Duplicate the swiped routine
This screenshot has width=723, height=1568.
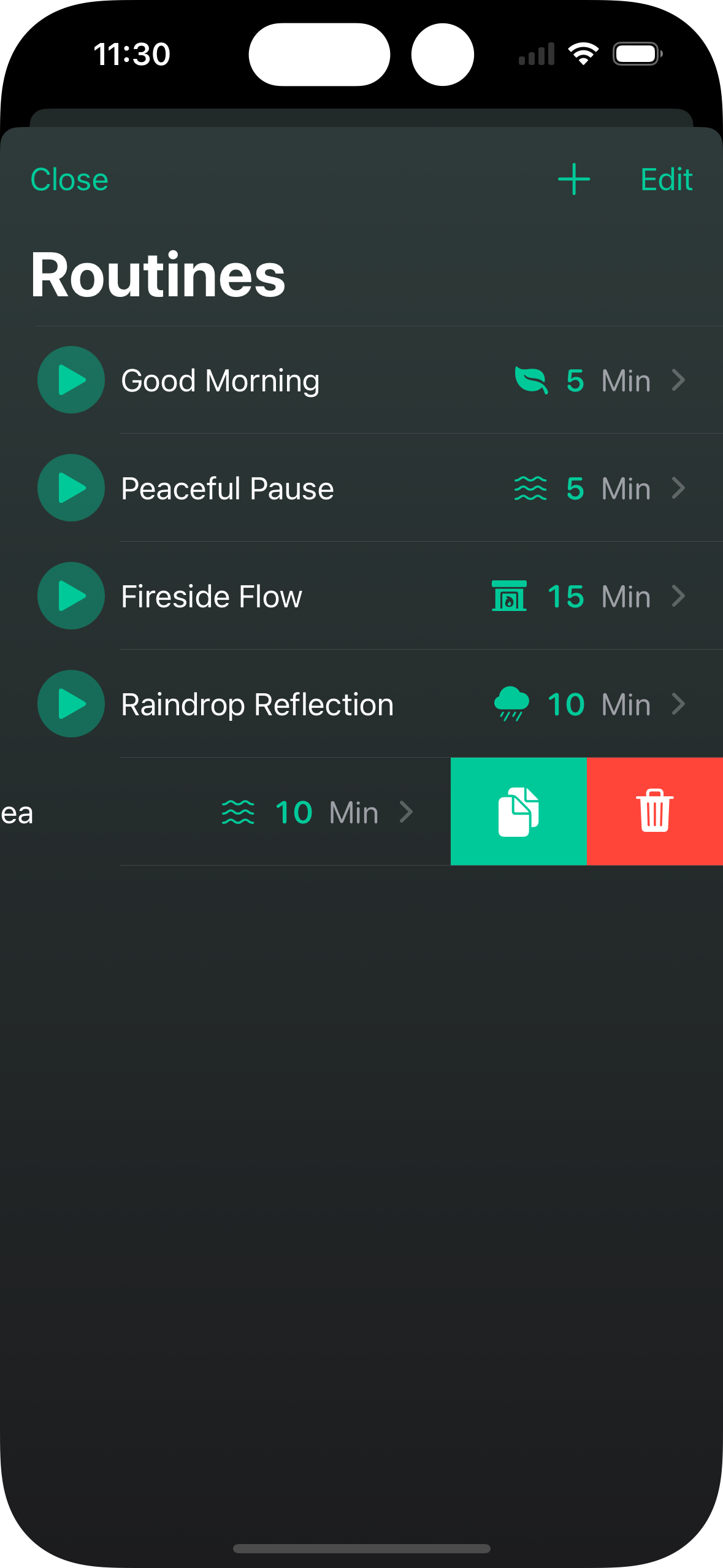(x=519, y=812)
